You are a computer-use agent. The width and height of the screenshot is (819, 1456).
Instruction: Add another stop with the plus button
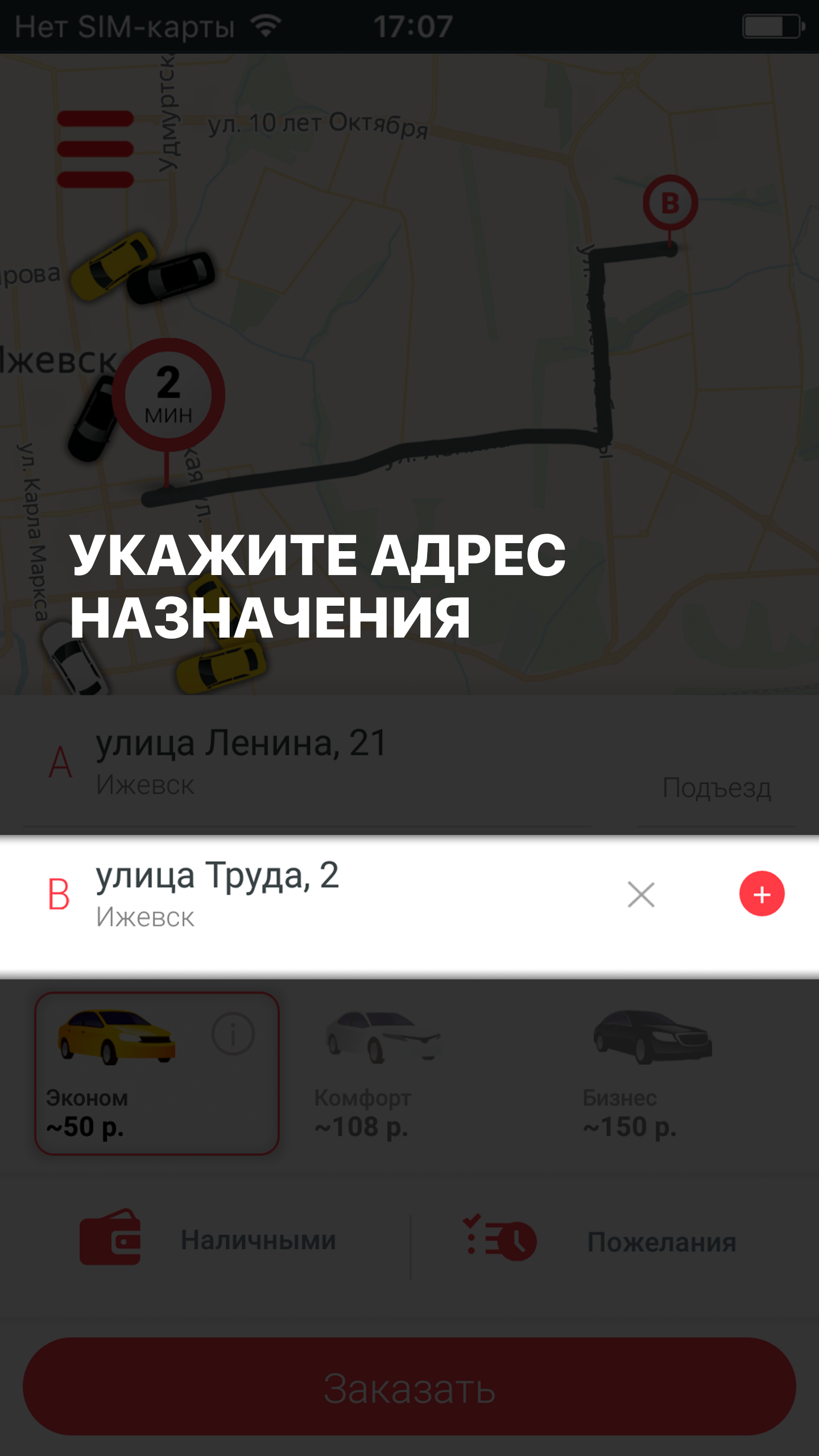tap(762, 894)
